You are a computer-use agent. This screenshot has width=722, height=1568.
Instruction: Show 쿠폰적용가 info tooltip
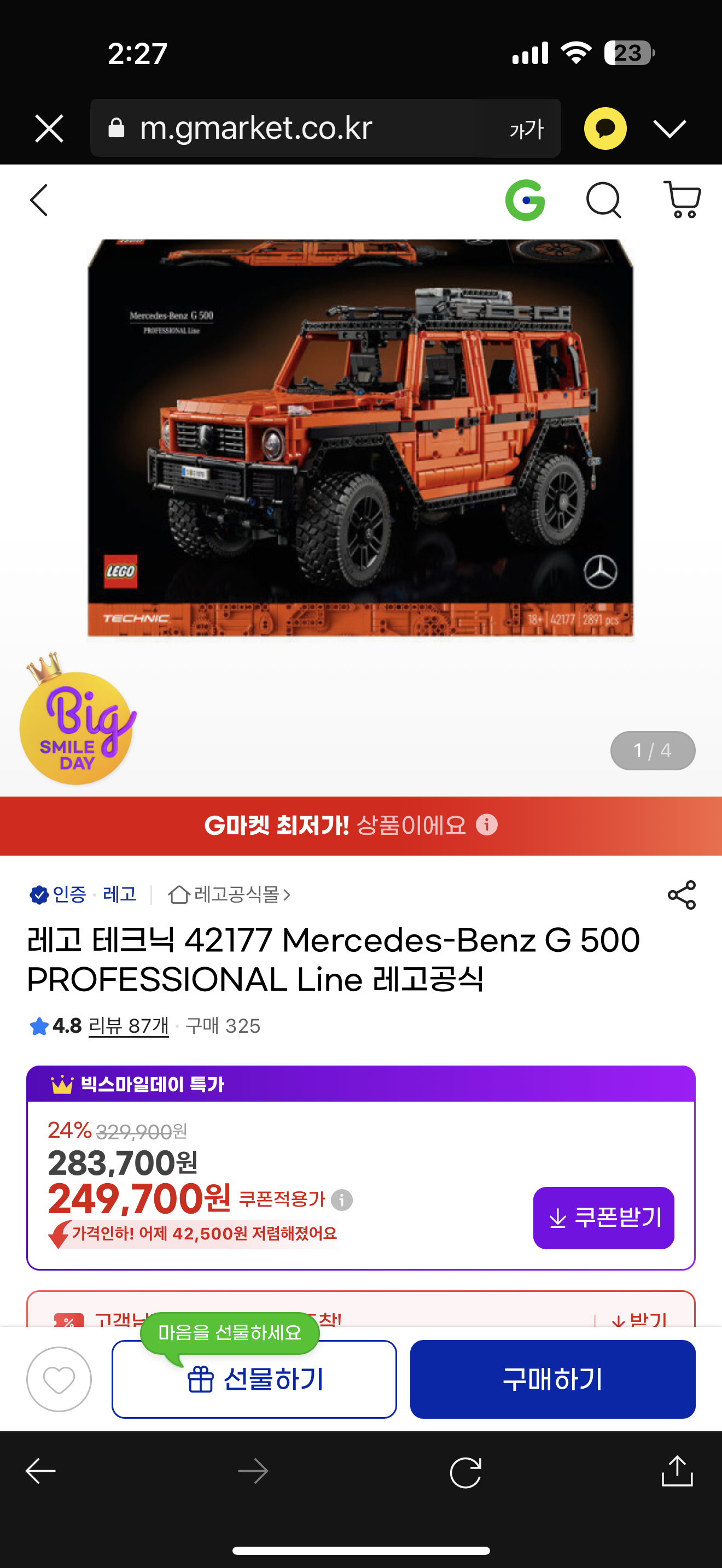[341, 1200]
